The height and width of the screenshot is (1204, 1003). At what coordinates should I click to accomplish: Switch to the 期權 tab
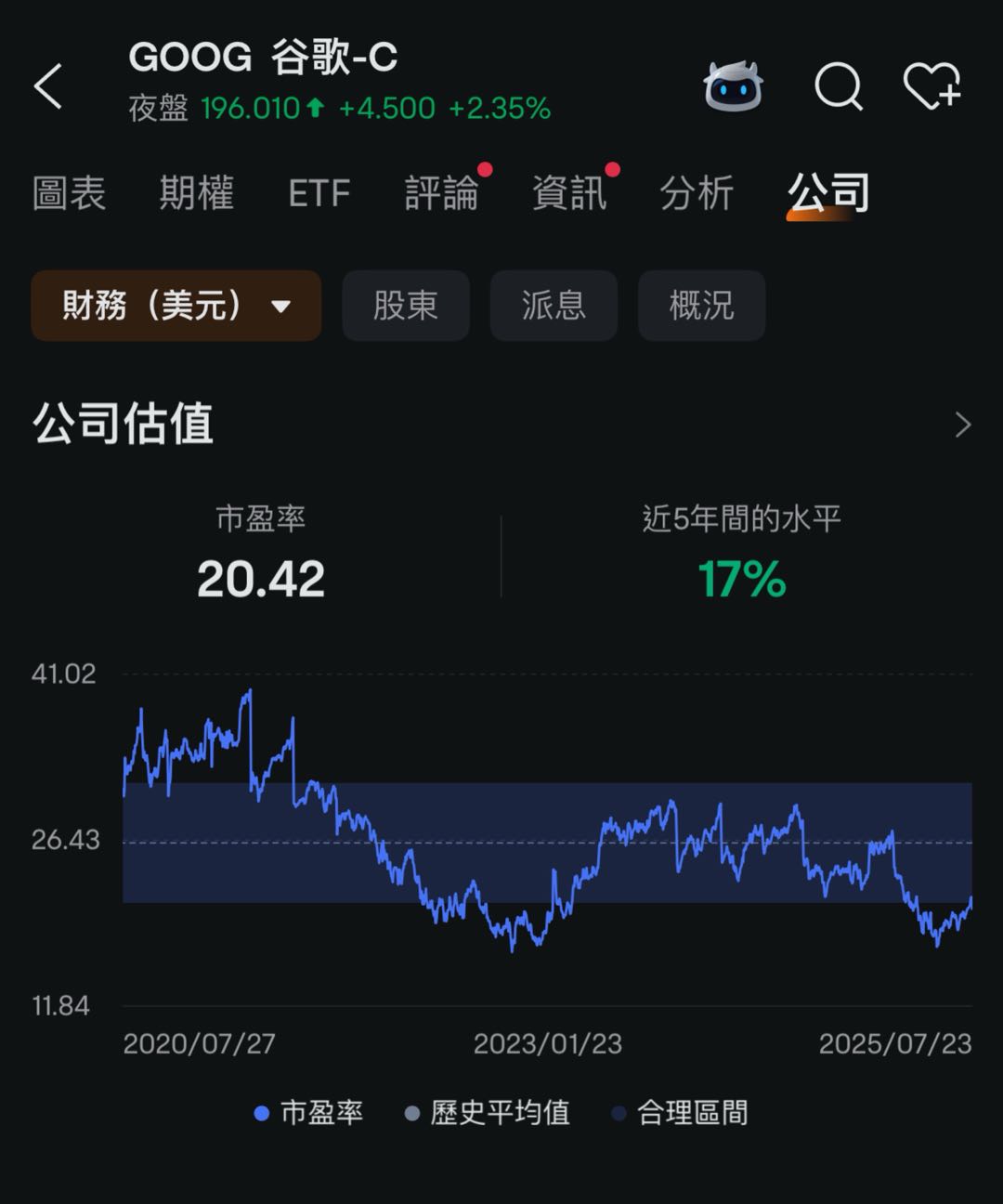196,193
